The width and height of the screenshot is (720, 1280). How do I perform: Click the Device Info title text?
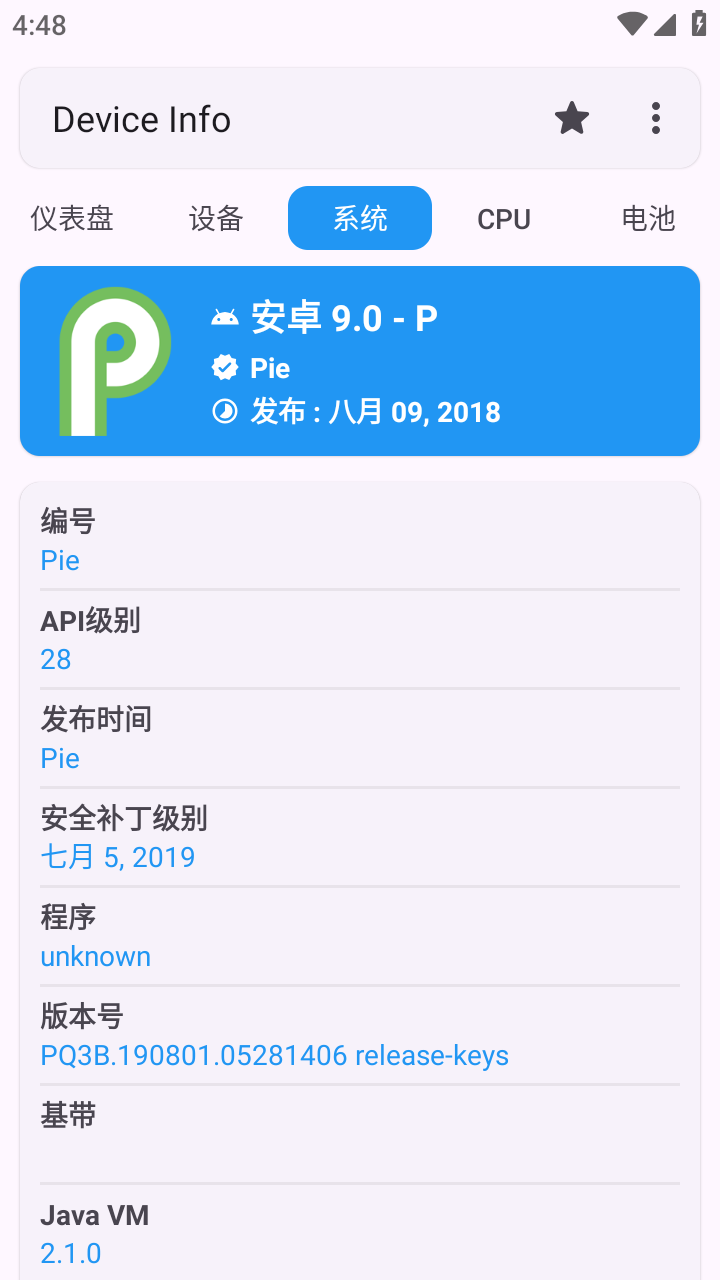point(141,118)
